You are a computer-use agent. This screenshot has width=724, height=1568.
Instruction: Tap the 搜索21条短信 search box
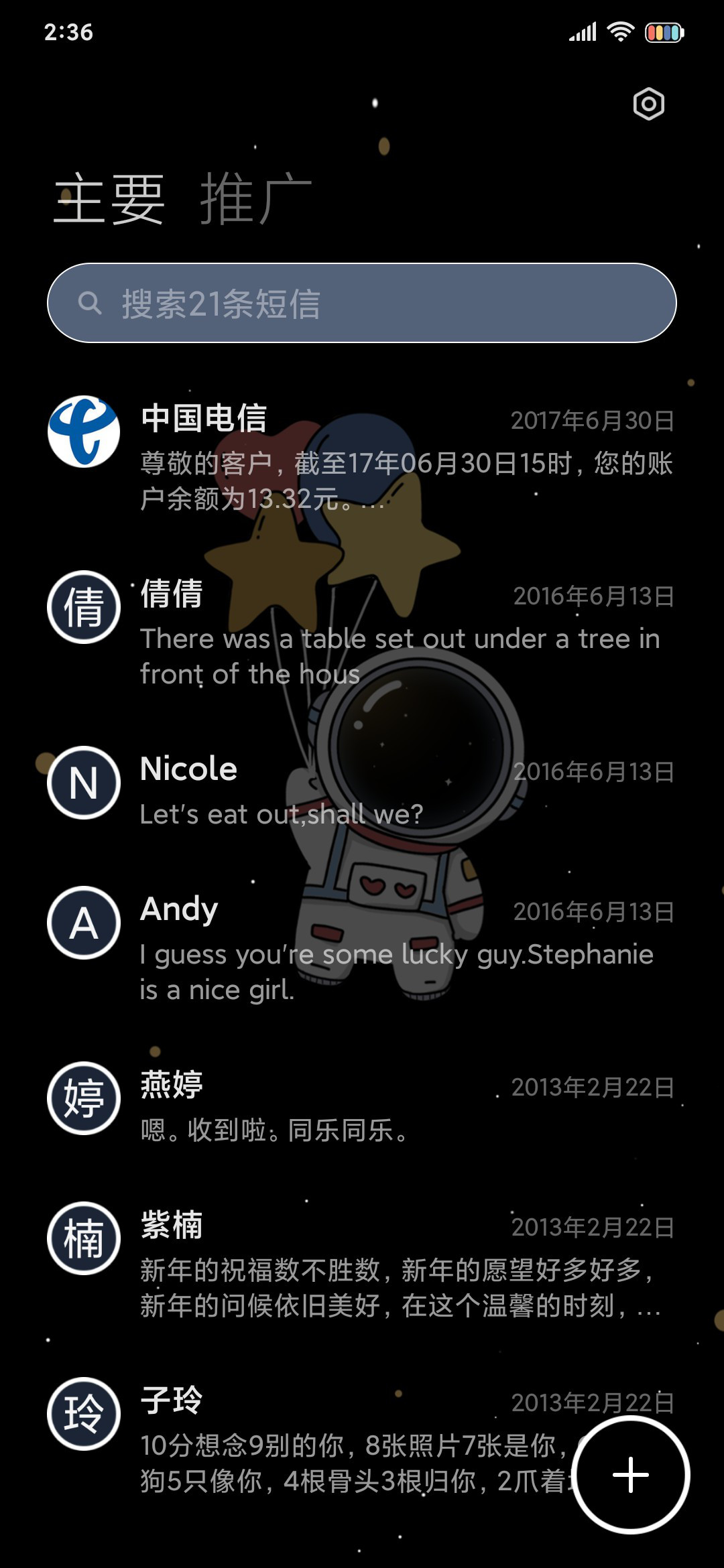pos(362,303)
